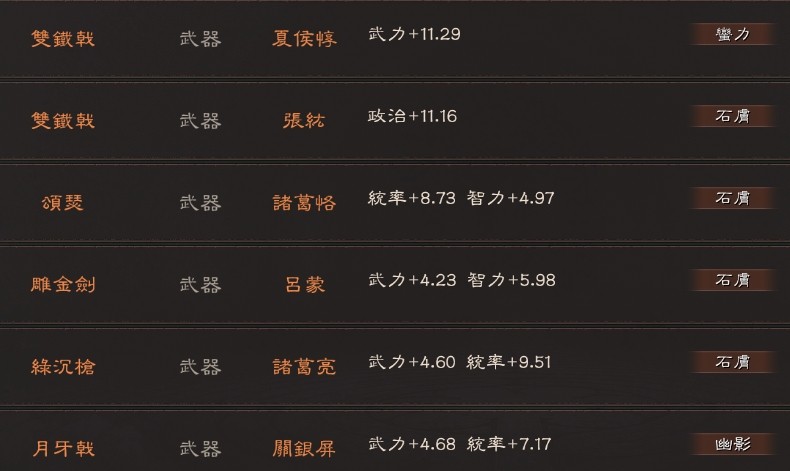Screen dimensions: 790x471
Task: Open the 石膚 skill on 呂蒙's row
Action: (732, 280)
